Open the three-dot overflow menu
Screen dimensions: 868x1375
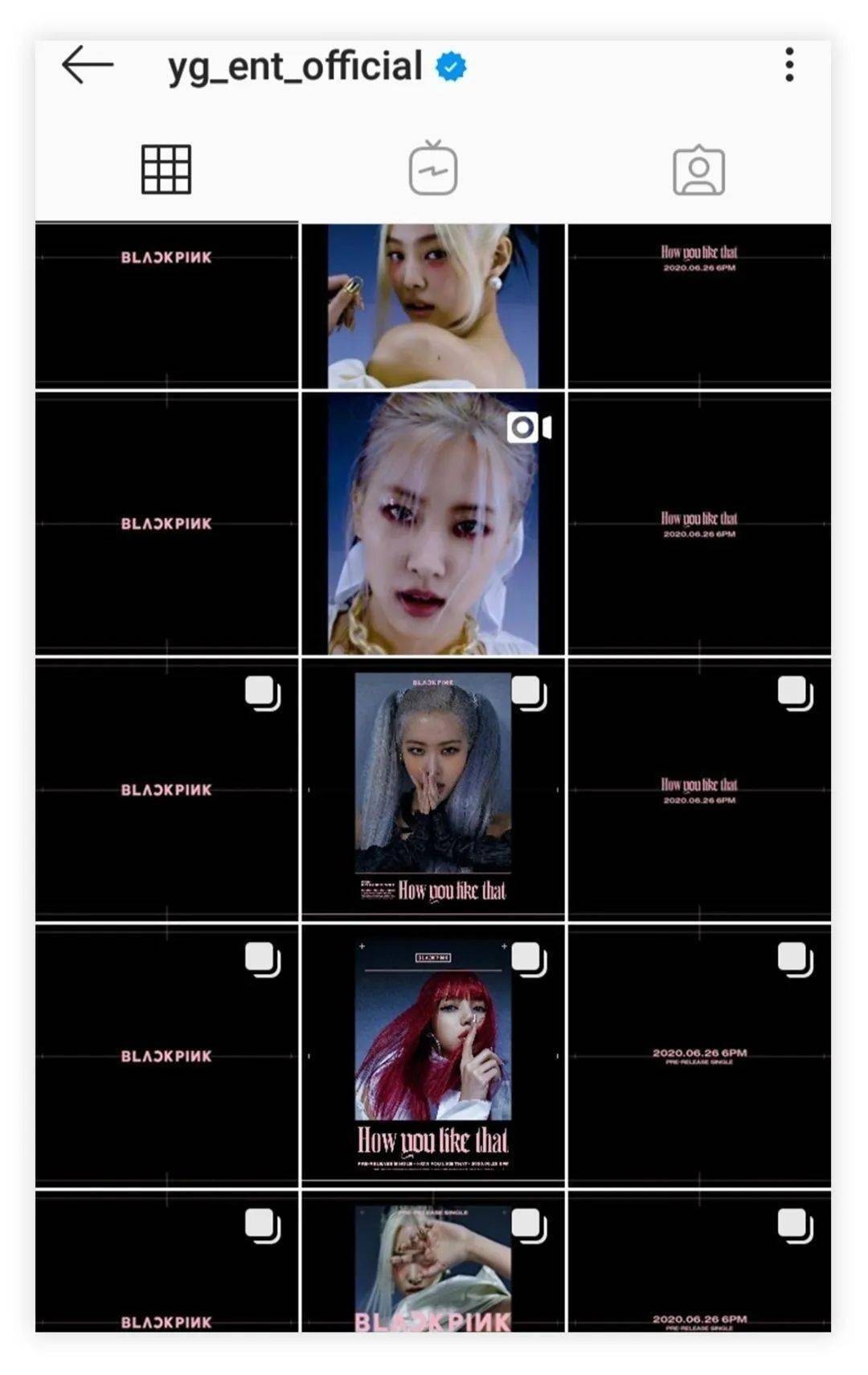(789, 64)
